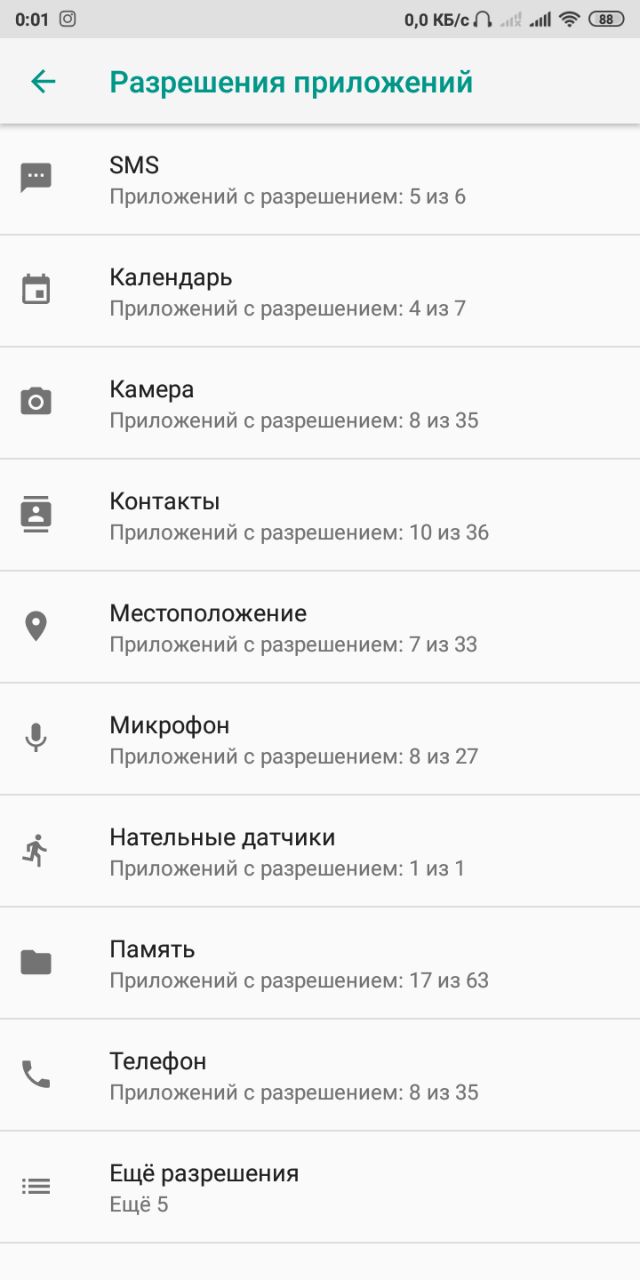Open SMS permission settings
640x1280 pixels.
point(320,180)
